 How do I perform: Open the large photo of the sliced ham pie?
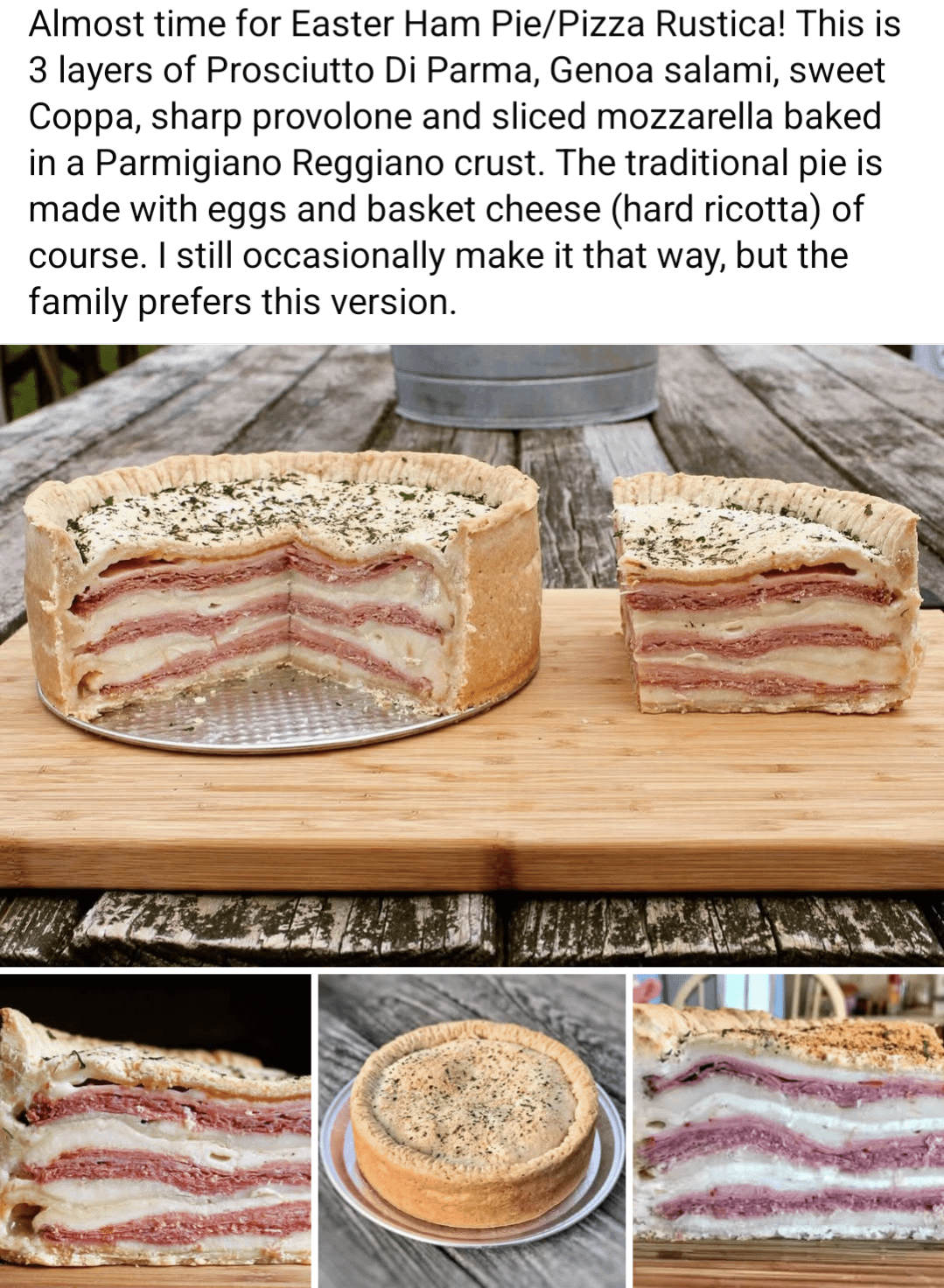point(472,654)
